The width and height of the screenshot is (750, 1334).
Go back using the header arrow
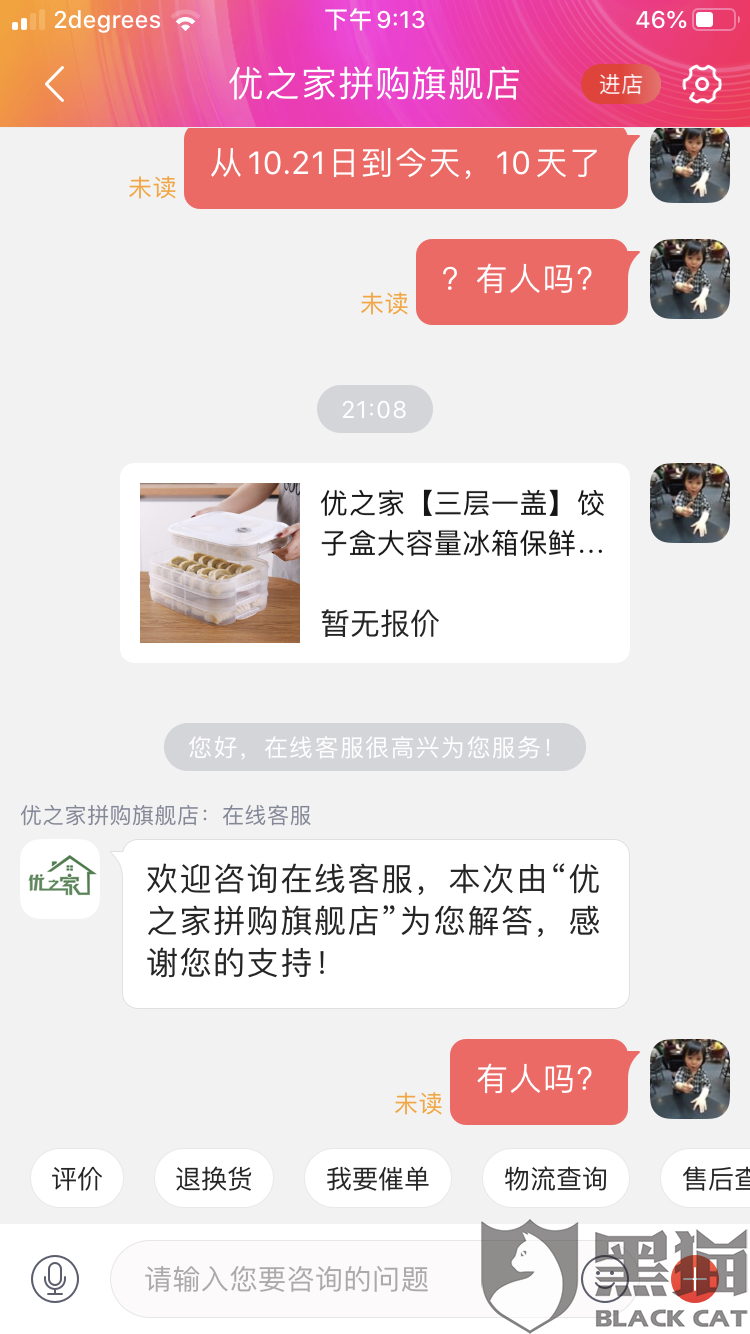[55, 85]
